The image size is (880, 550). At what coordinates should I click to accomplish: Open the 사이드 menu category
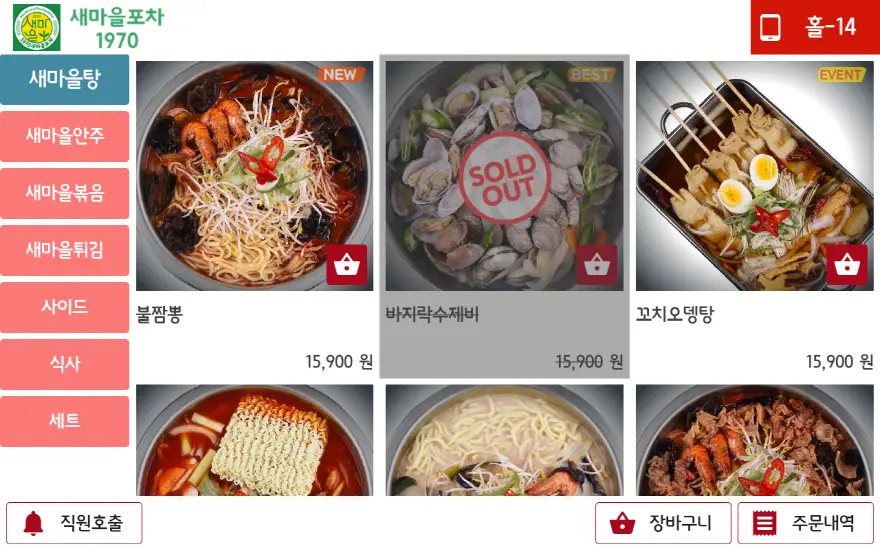pyautogui.click(x=65, y=307)
